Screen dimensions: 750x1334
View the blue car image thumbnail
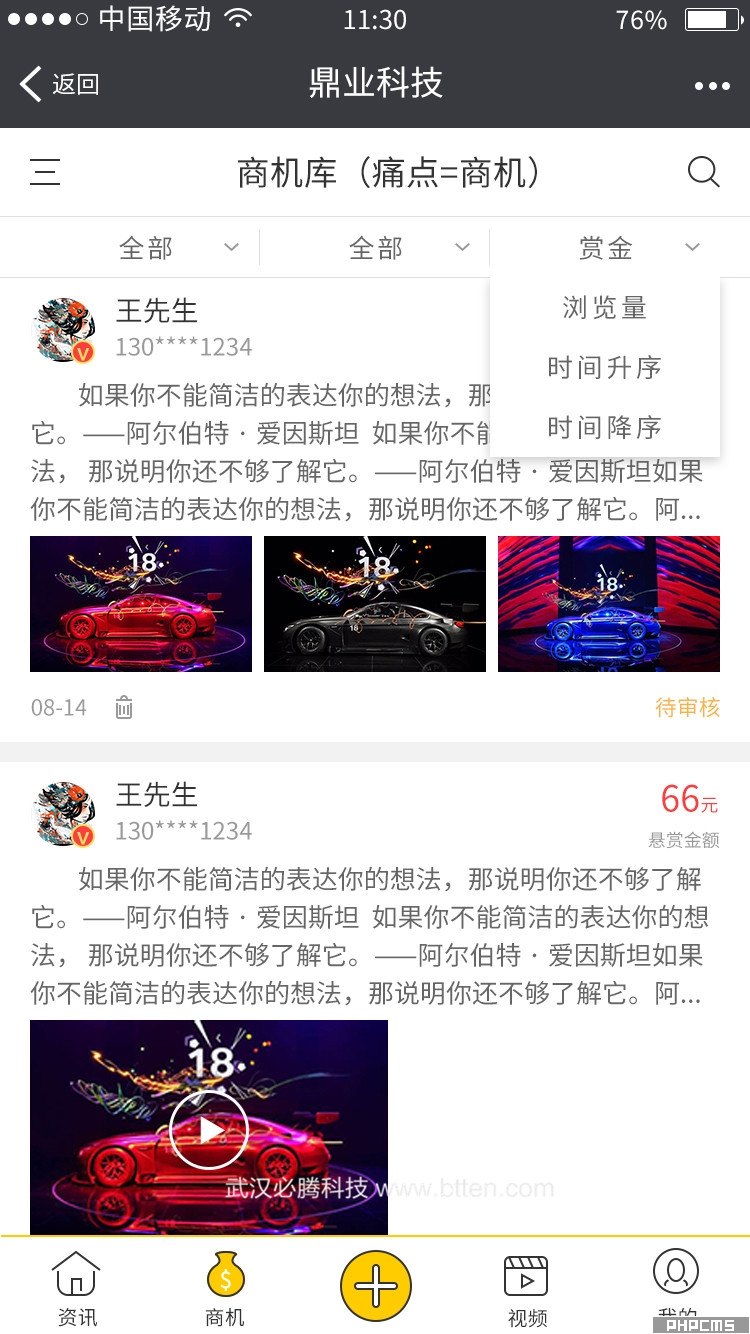coord(609,604)
